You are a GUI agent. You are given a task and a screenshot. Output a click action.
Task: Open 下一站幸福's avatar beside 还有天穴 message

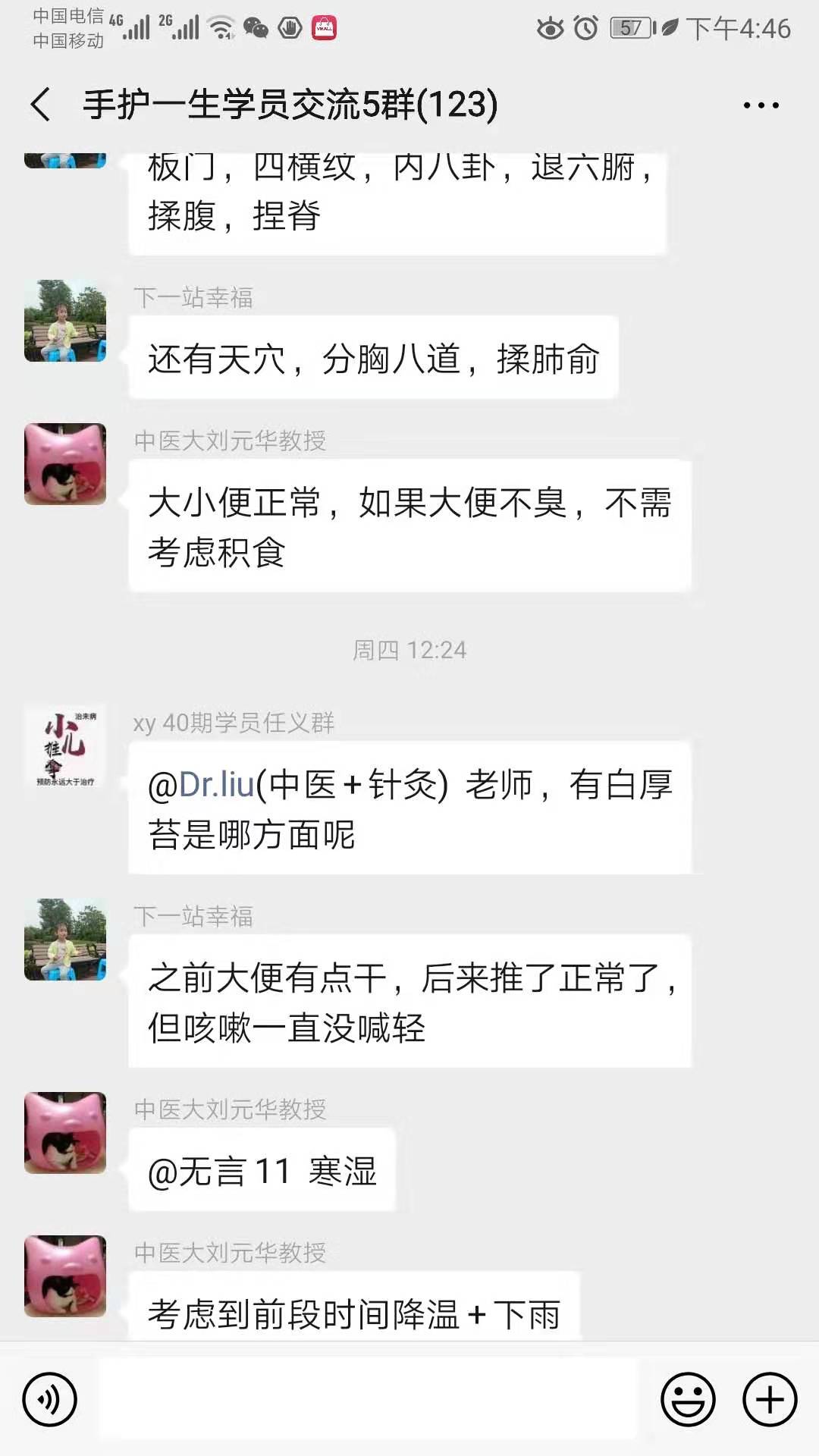click(x=65, y=321)
